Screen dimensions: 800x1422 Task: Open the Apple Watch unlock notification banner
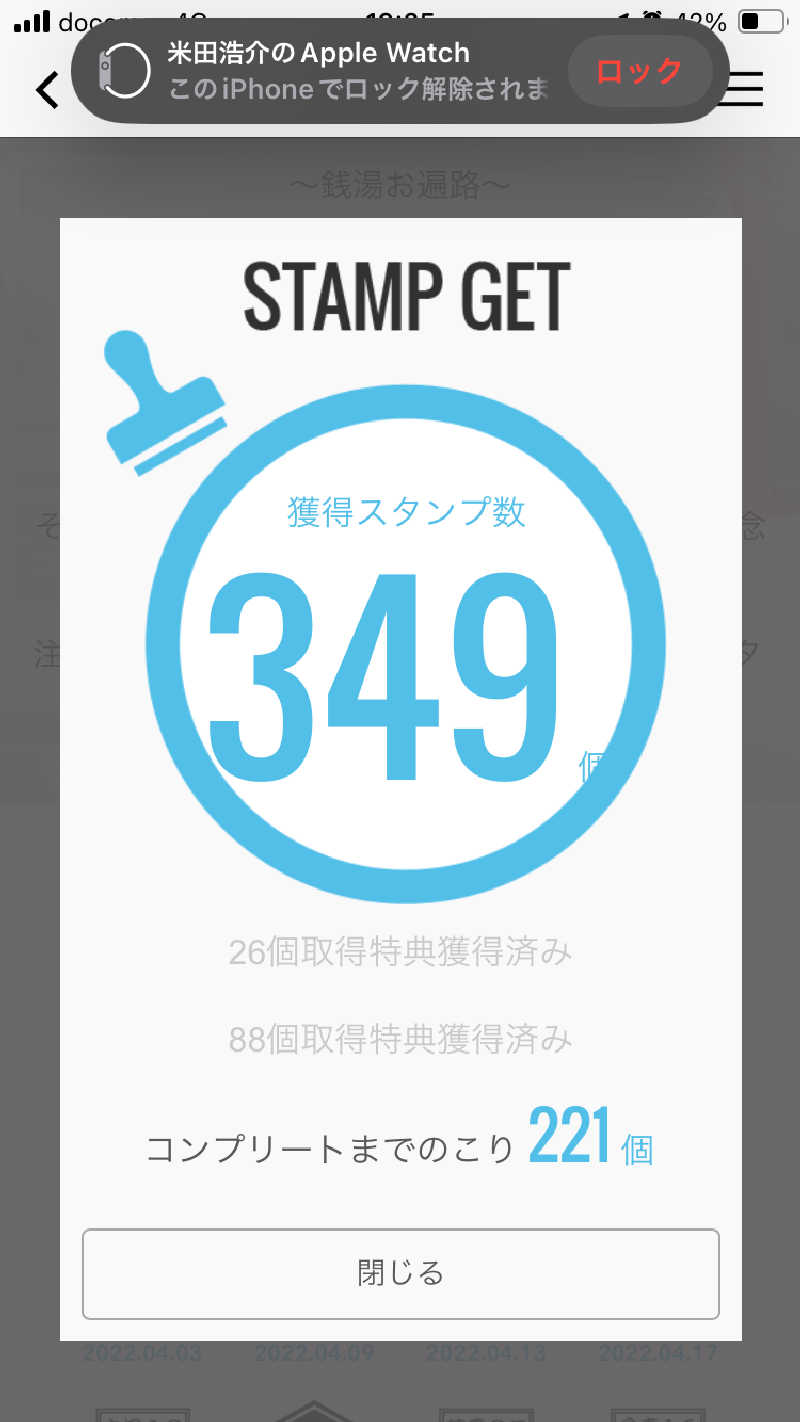330,71
